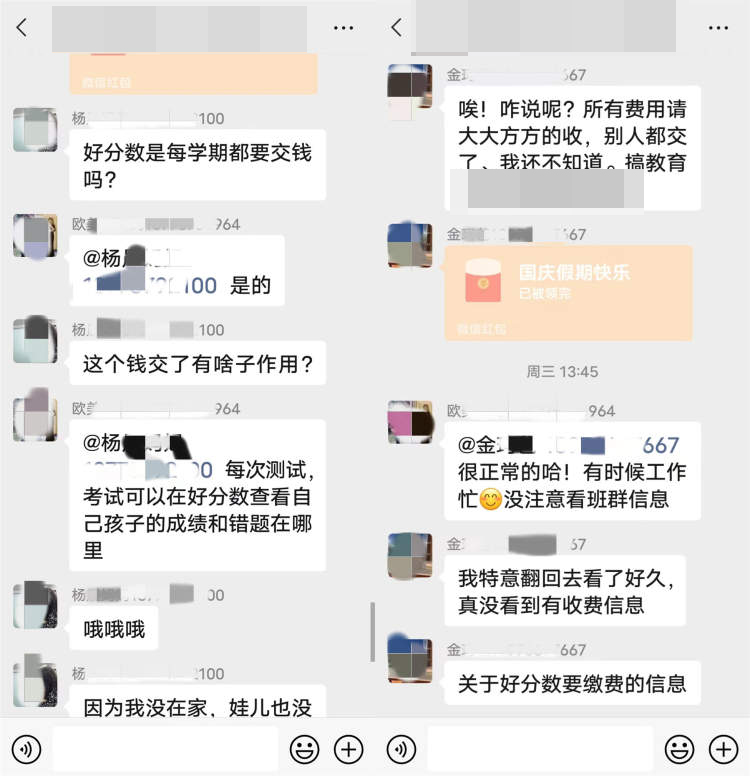Image resolution: width=750 pixels, height=776 pixels.
Task: Open the plus attachment menu in left chat
Action: [x=347, y=749]
